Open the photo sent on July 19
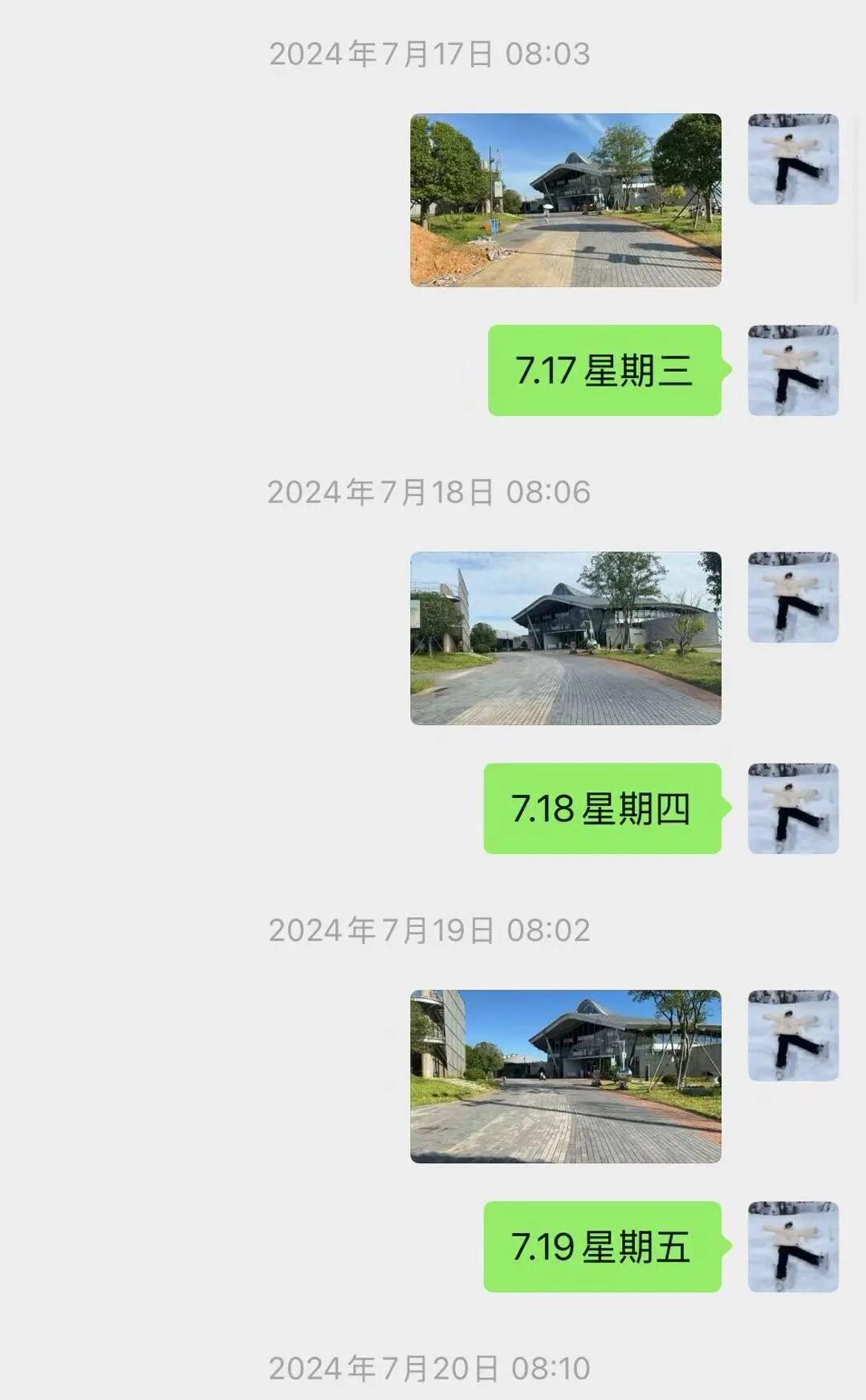This screenshot has width=866, height=1400. point(565,1076)
